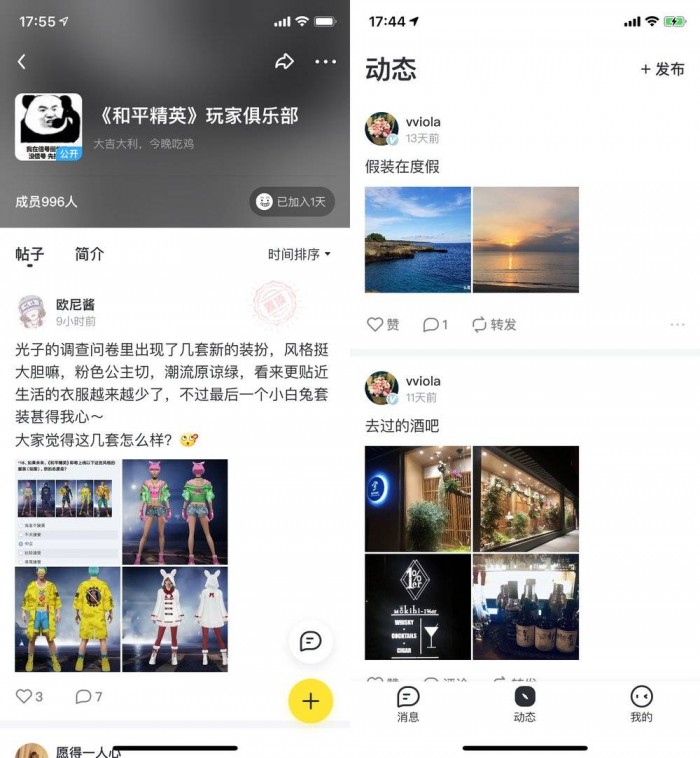
Task: Open comments on 欧尼酱's post
Action: point(88,696)
